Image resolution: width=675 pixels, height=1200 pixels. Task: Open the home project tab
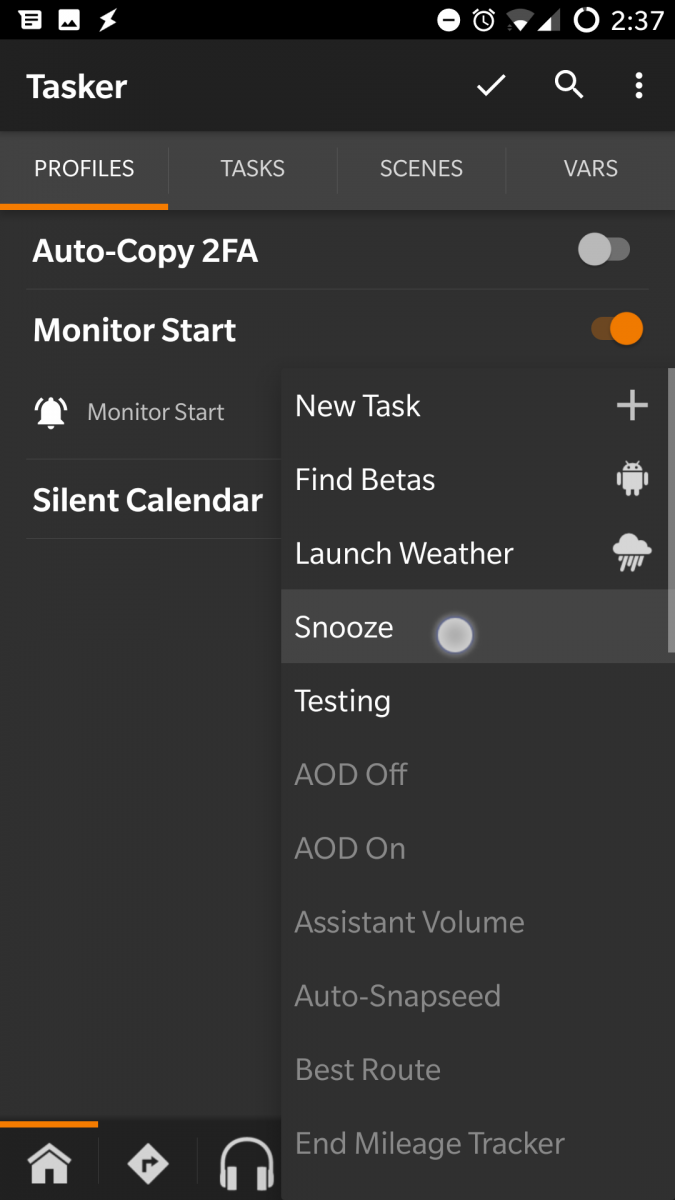coord(49,1164)
